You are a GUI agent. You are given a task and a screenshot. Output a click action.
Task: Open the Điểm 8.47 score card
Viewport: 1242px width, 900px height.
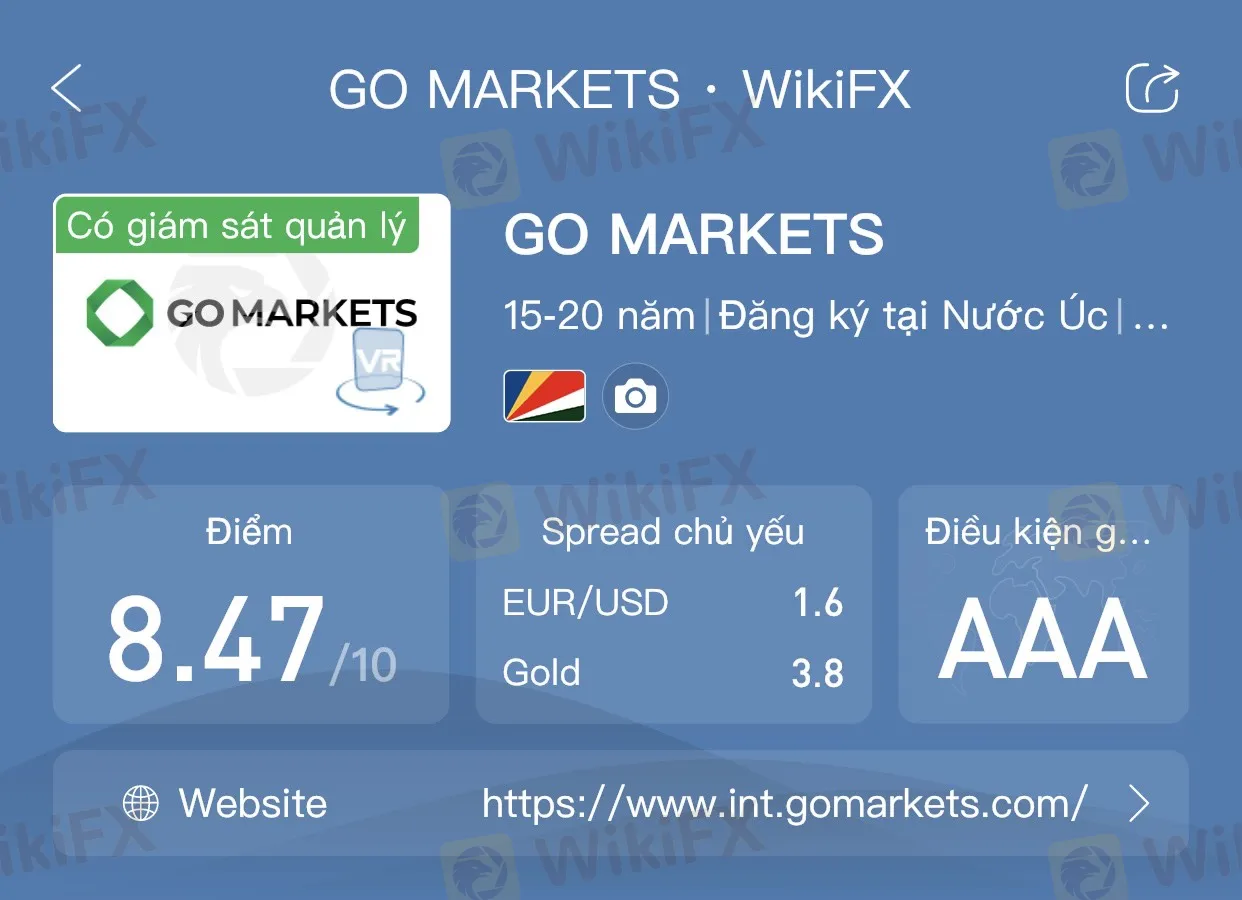point(250,605)
